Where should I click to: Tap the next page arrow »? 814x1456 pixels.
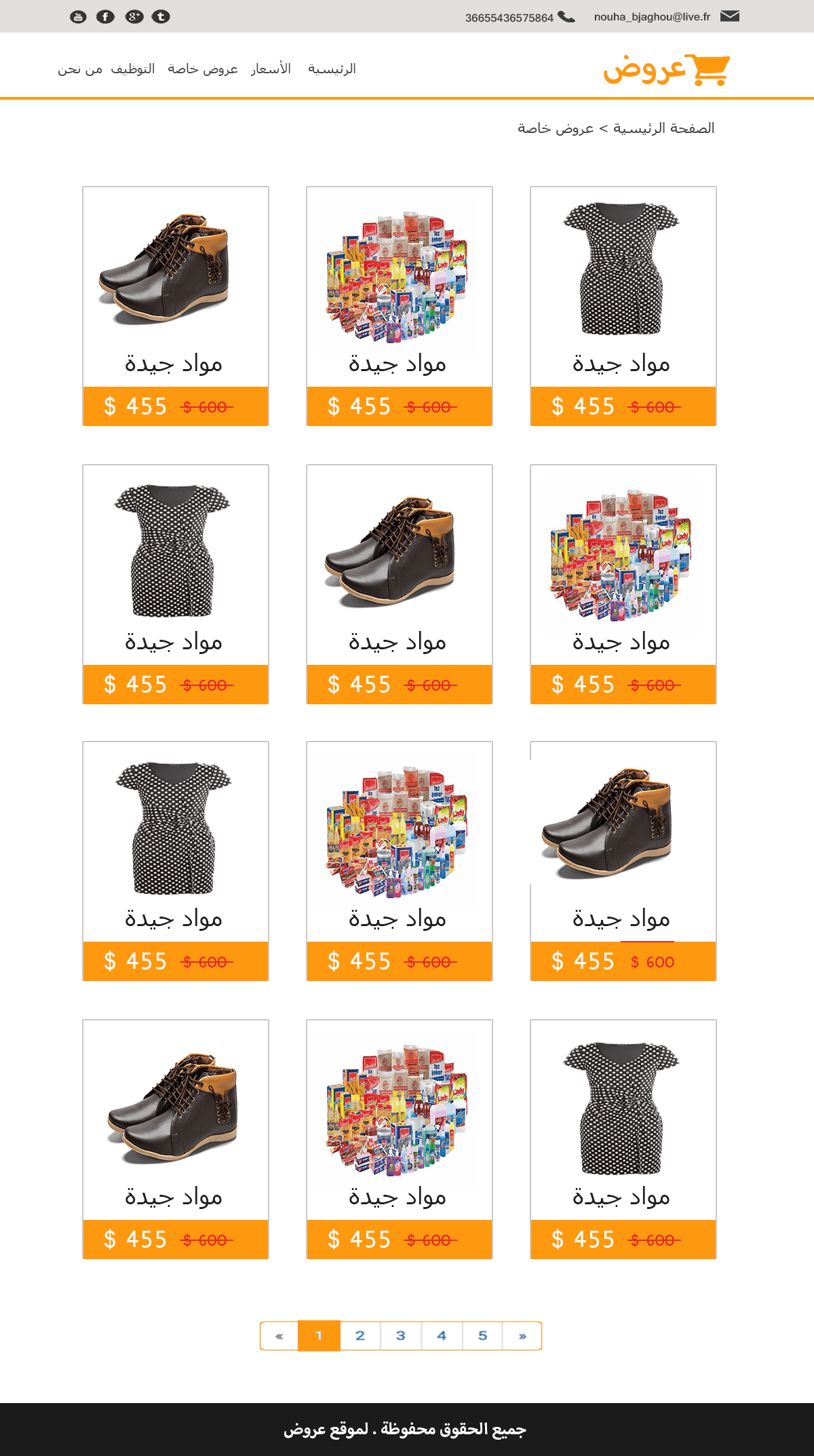522,1336
